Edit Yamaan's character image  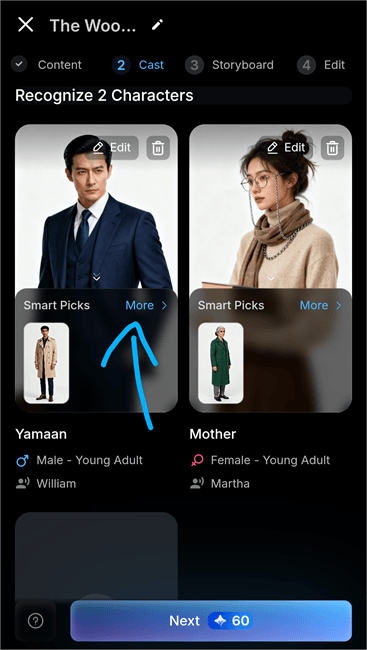(112, 148)
